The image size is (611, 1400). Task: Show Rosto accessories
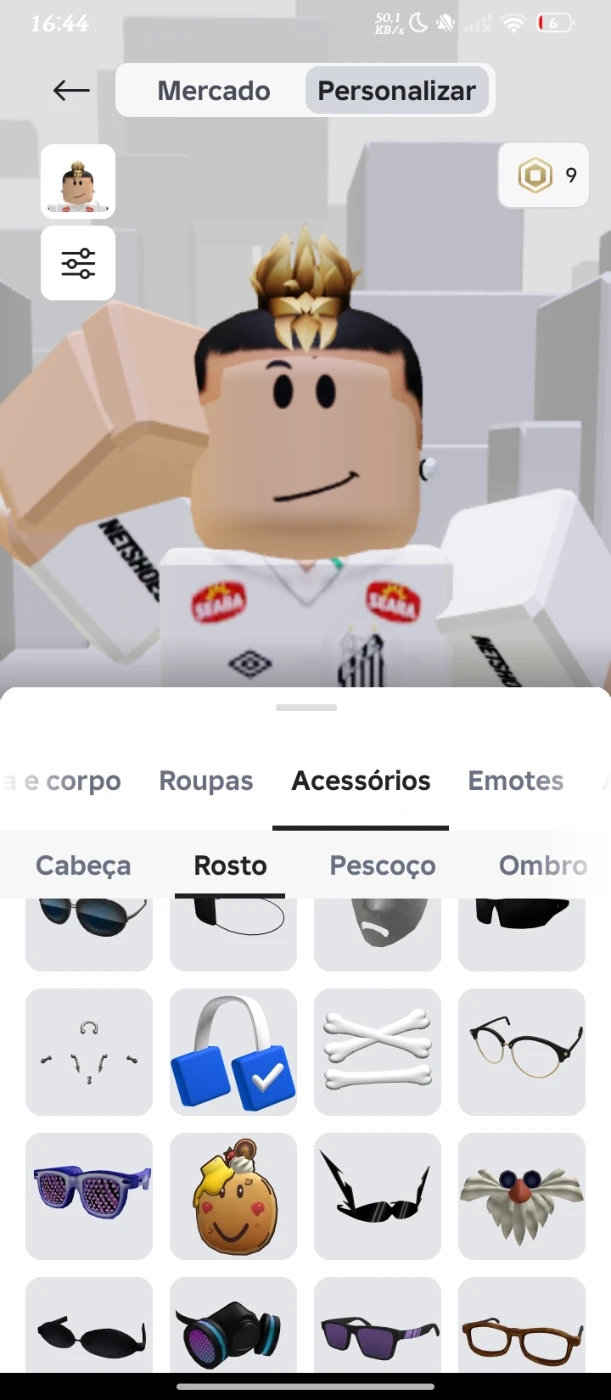[230, 866]
